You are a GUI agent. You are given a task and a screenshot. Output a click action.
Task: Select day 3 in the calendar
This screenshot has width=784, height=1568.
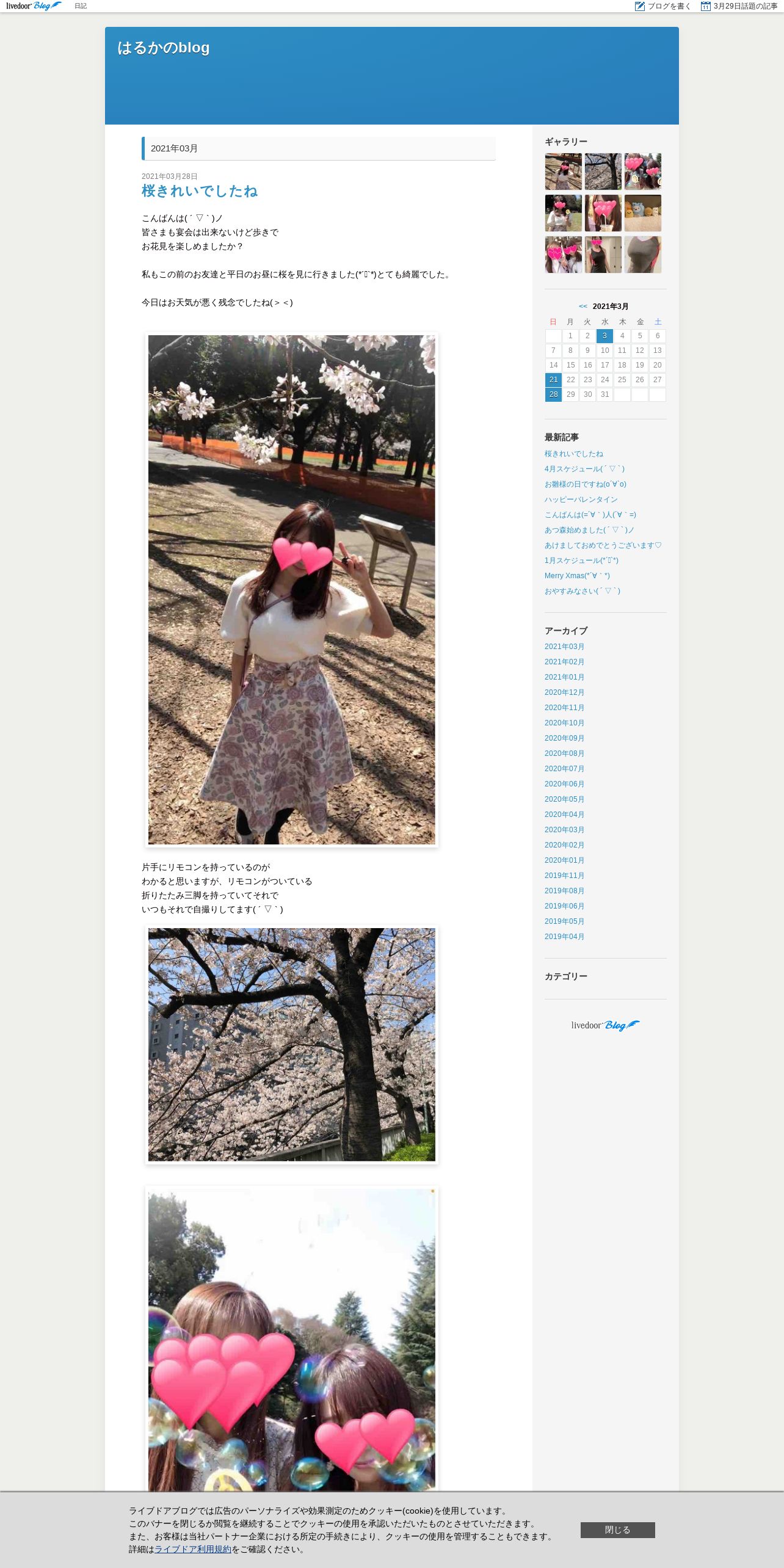[604, 336]
